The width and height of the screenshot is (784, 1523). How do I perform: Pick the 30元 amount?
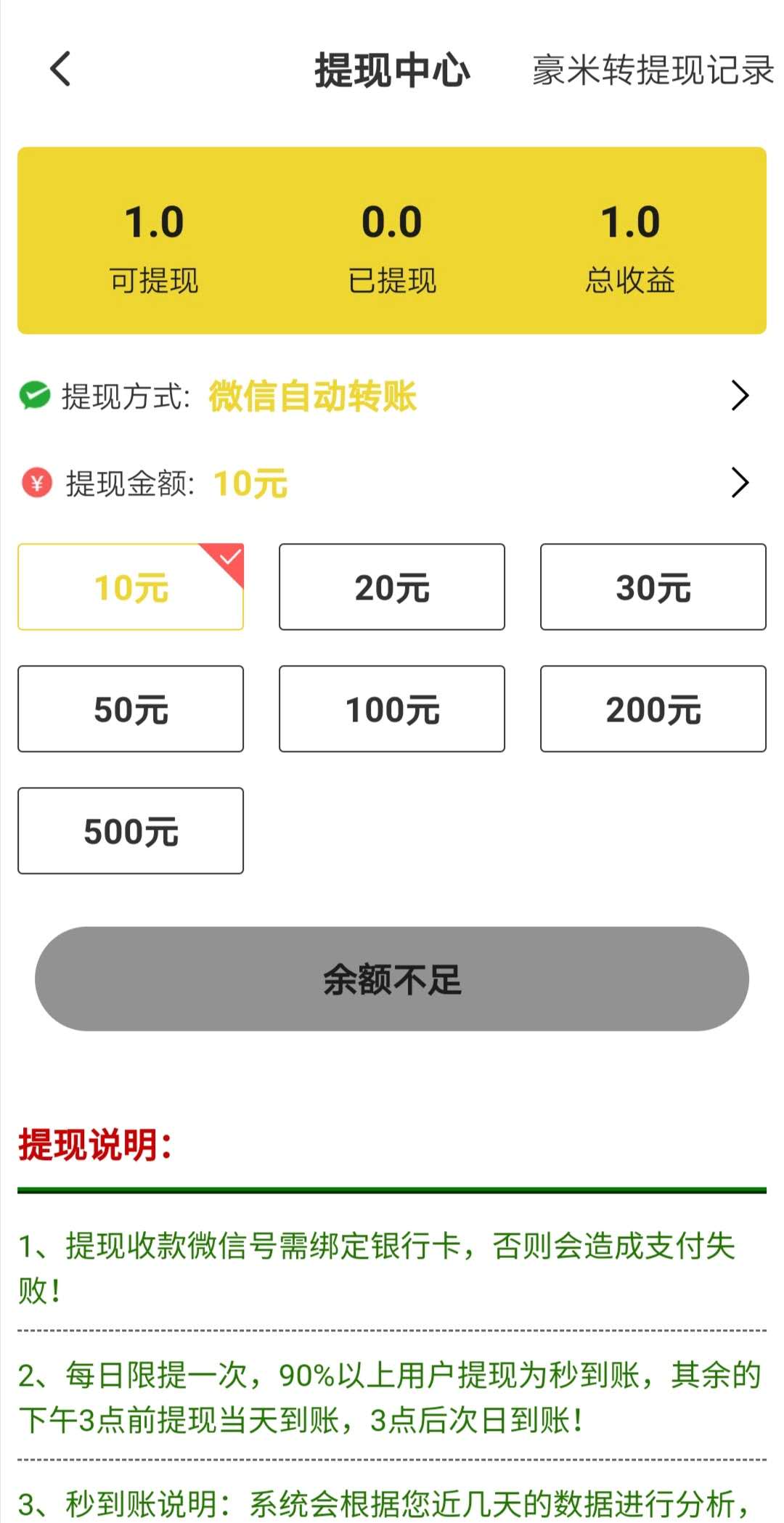(x=653, y=587)
